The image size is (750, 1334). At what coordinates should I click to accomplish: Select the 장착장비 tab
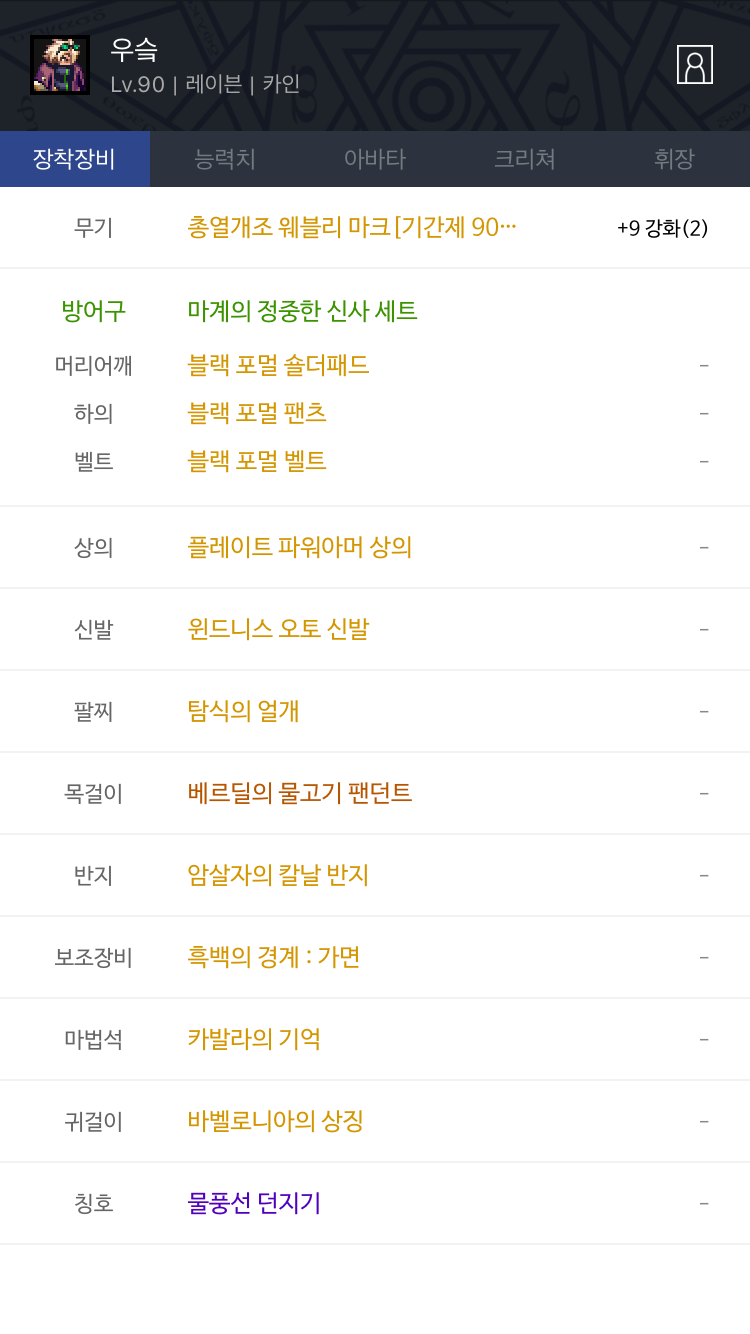[75, 159]
